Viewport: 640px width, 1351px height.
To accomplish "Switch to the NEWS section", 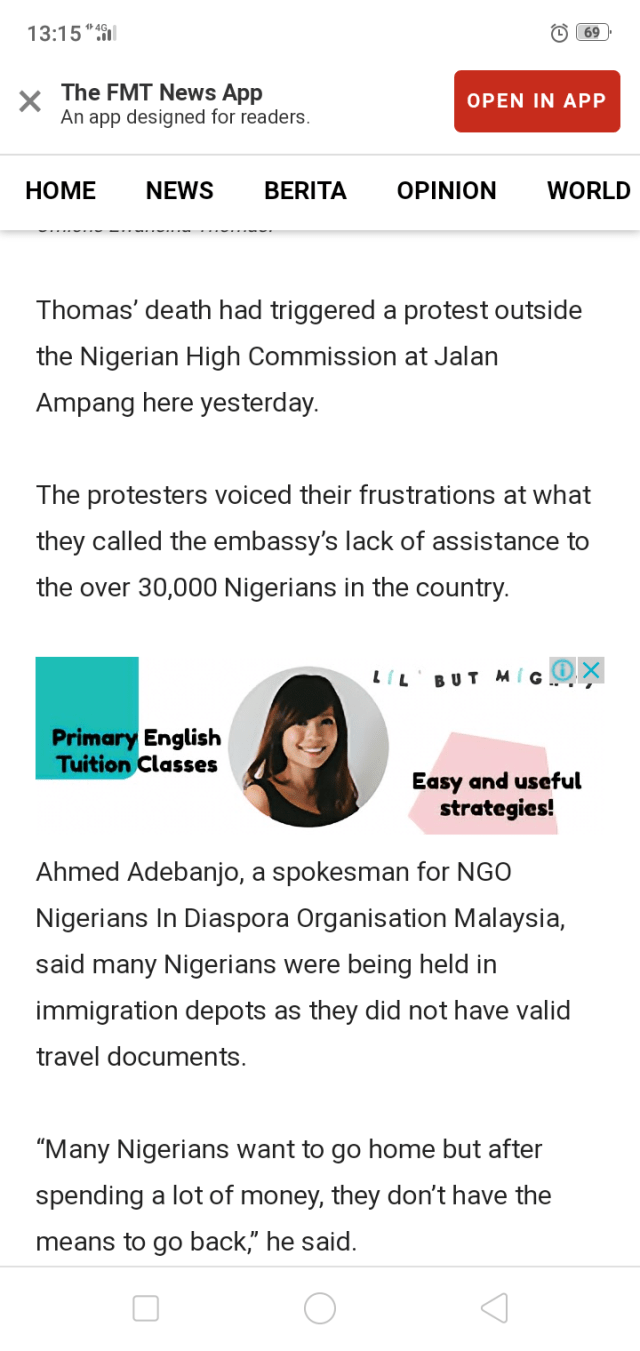I will click(179, 191).
